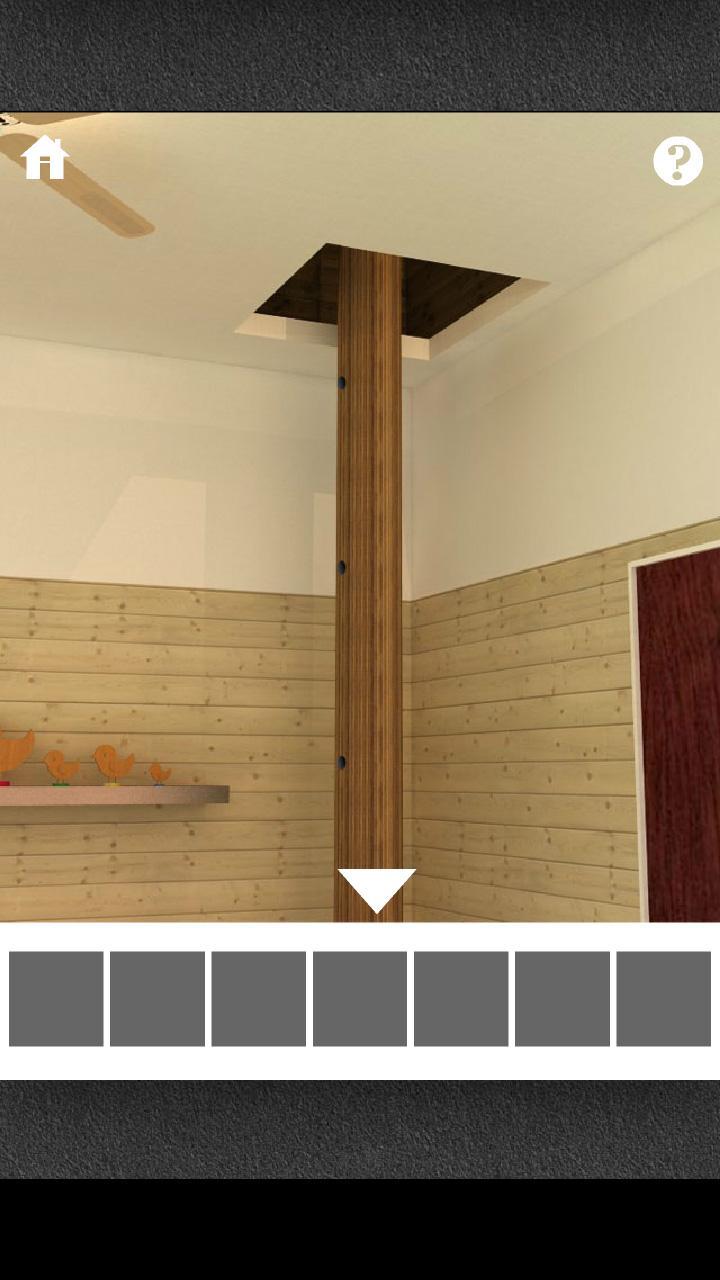
Task: Return to the home menu
Action: click(45, 158)
